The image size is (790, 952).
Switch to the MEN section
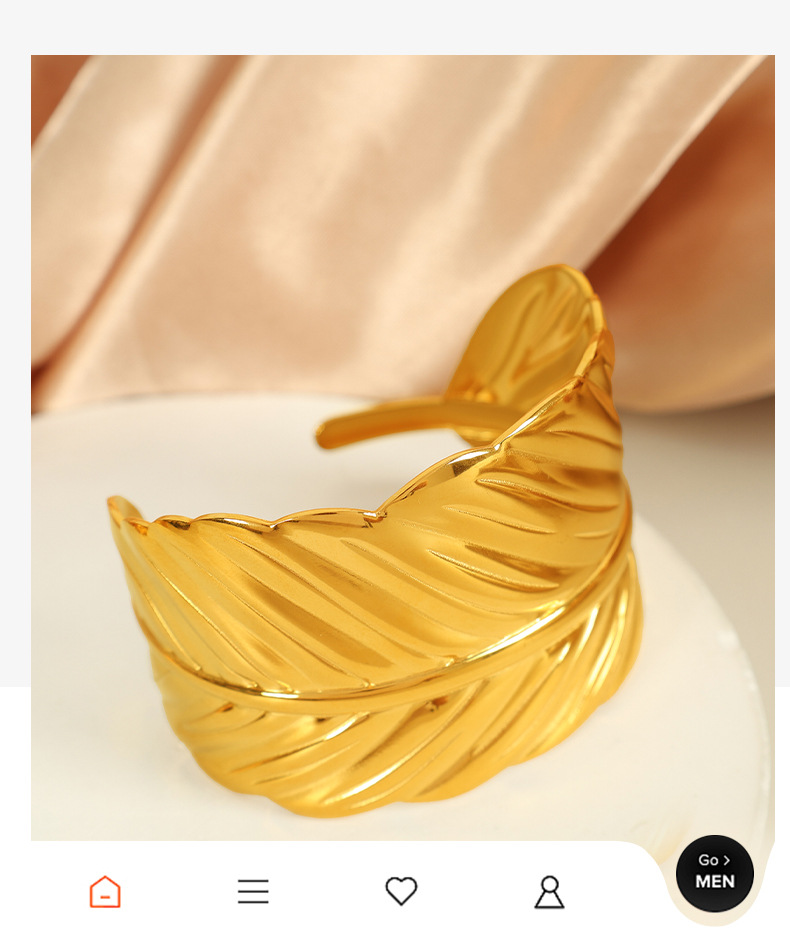pos(715,873)
